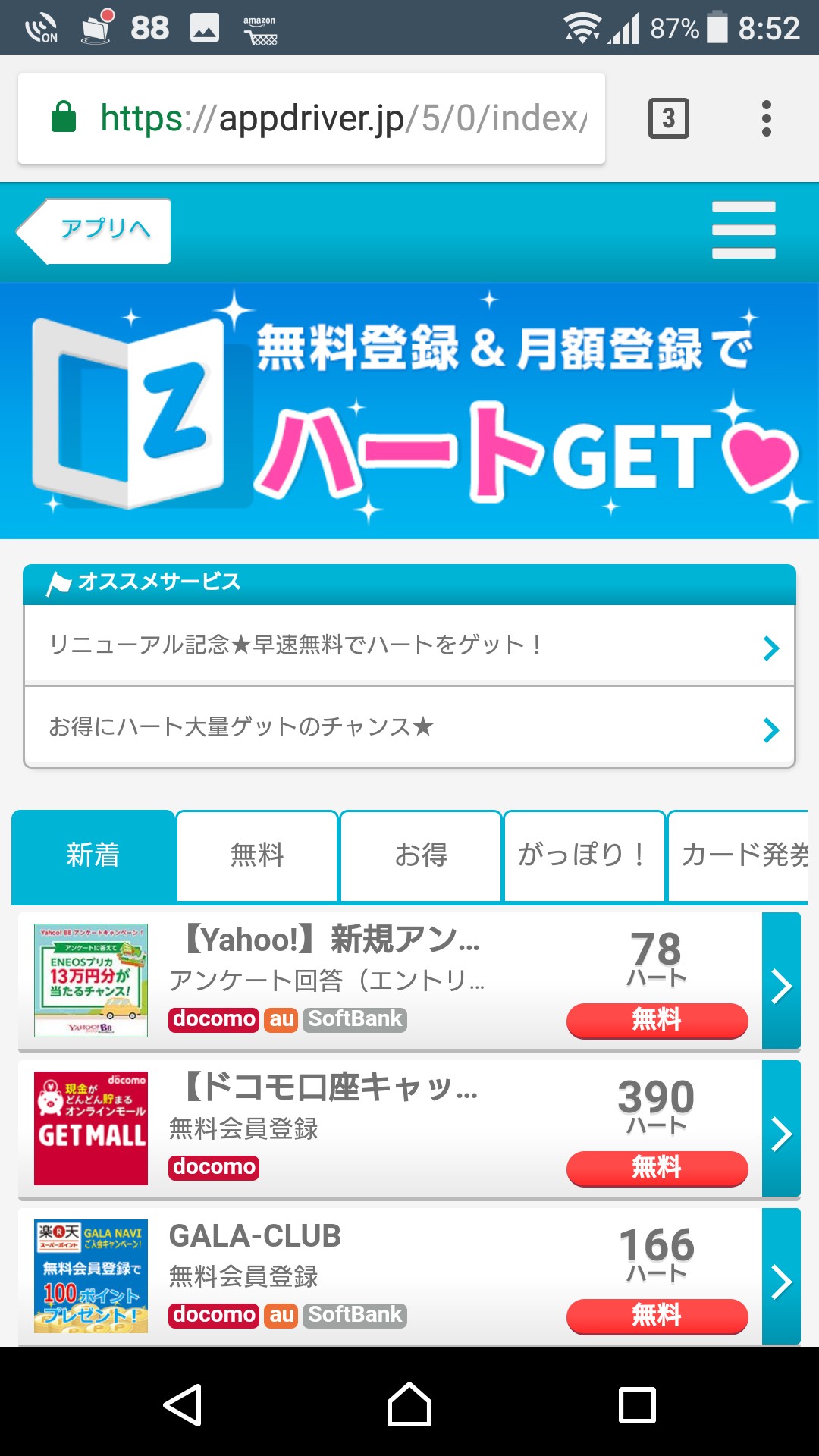
Task: Open the GALA-CLUB offer
Action: pos(409,1276)
